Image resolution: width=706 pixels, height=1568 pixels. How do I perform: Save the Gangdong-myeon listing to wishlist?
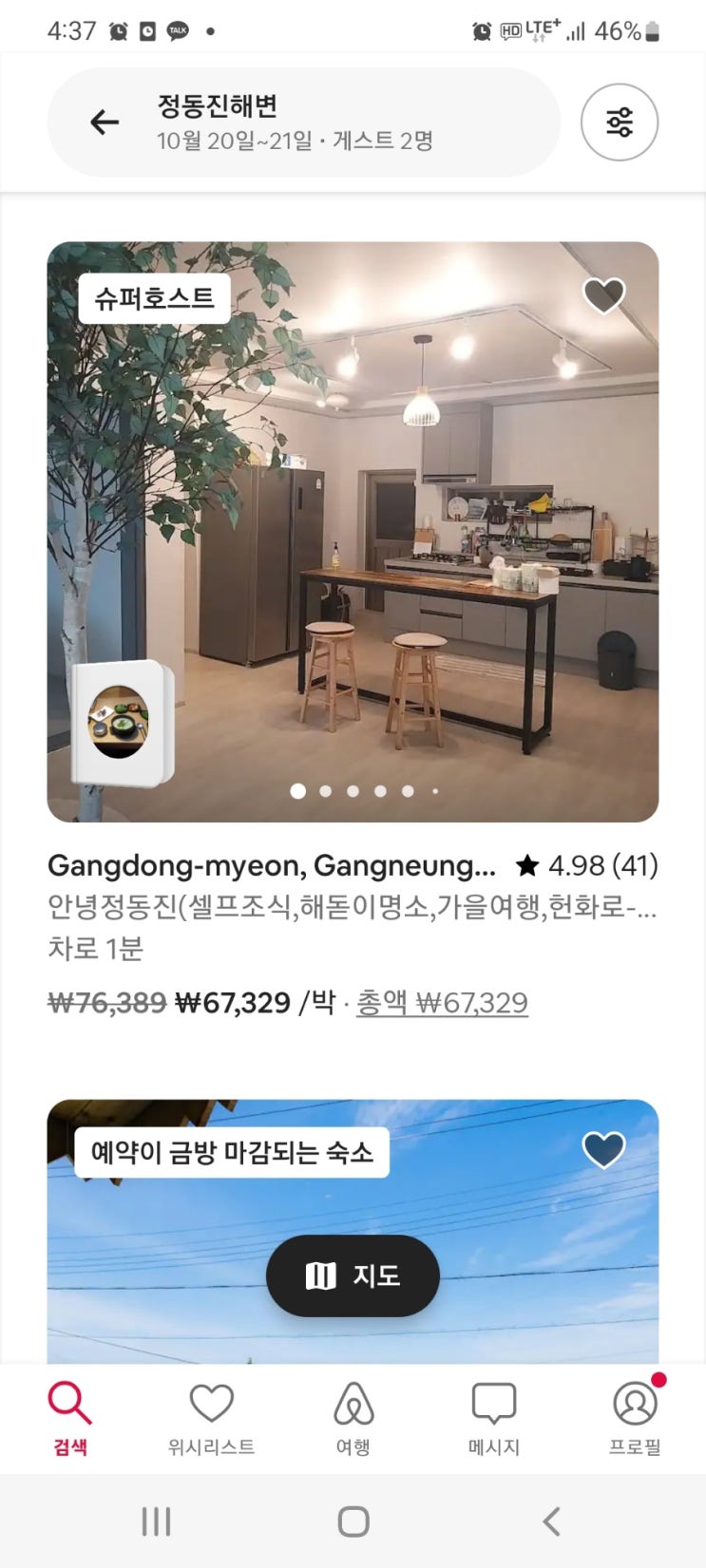(603, 295)
